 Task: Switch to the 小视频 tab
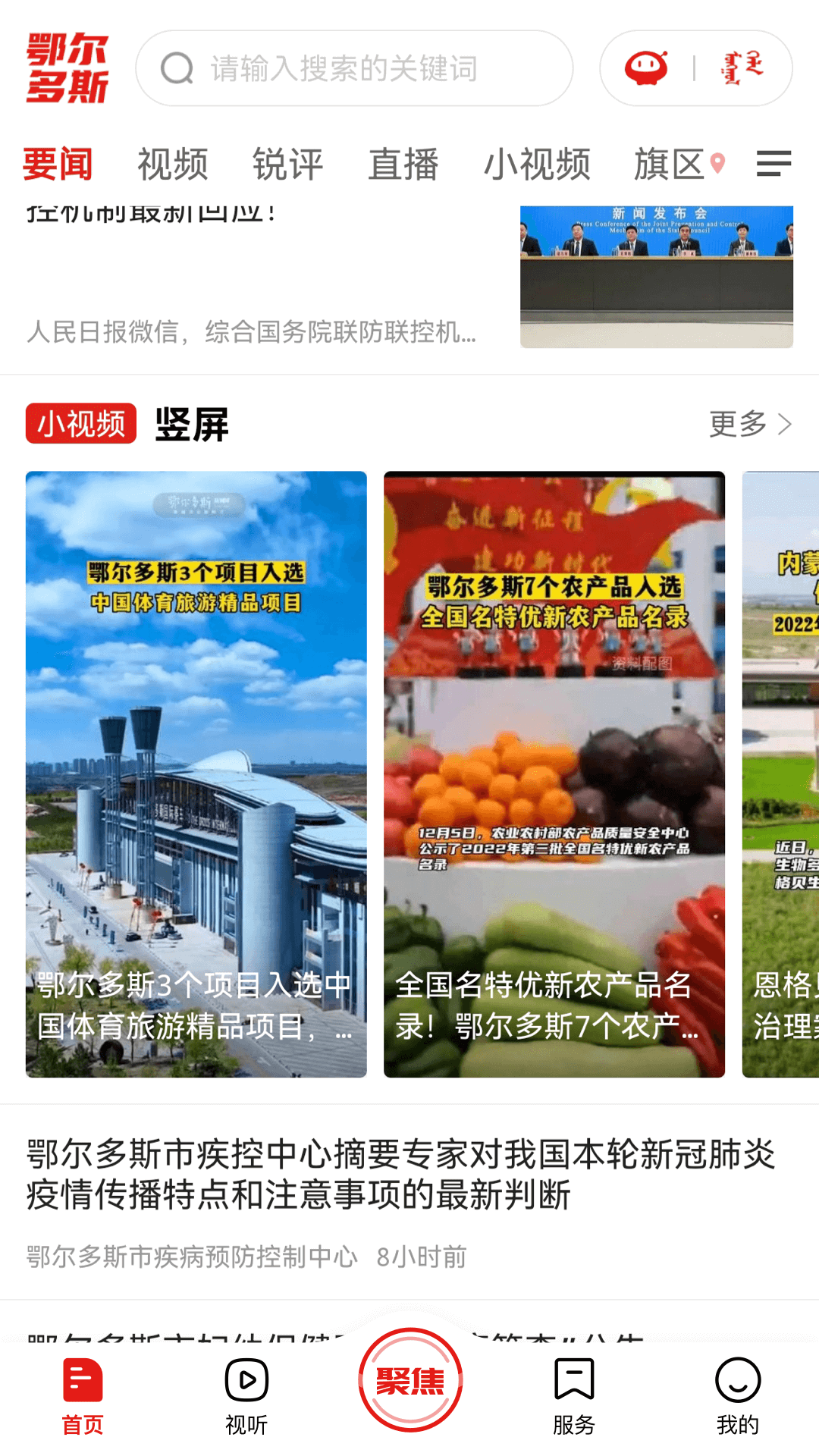coord(538,165)
